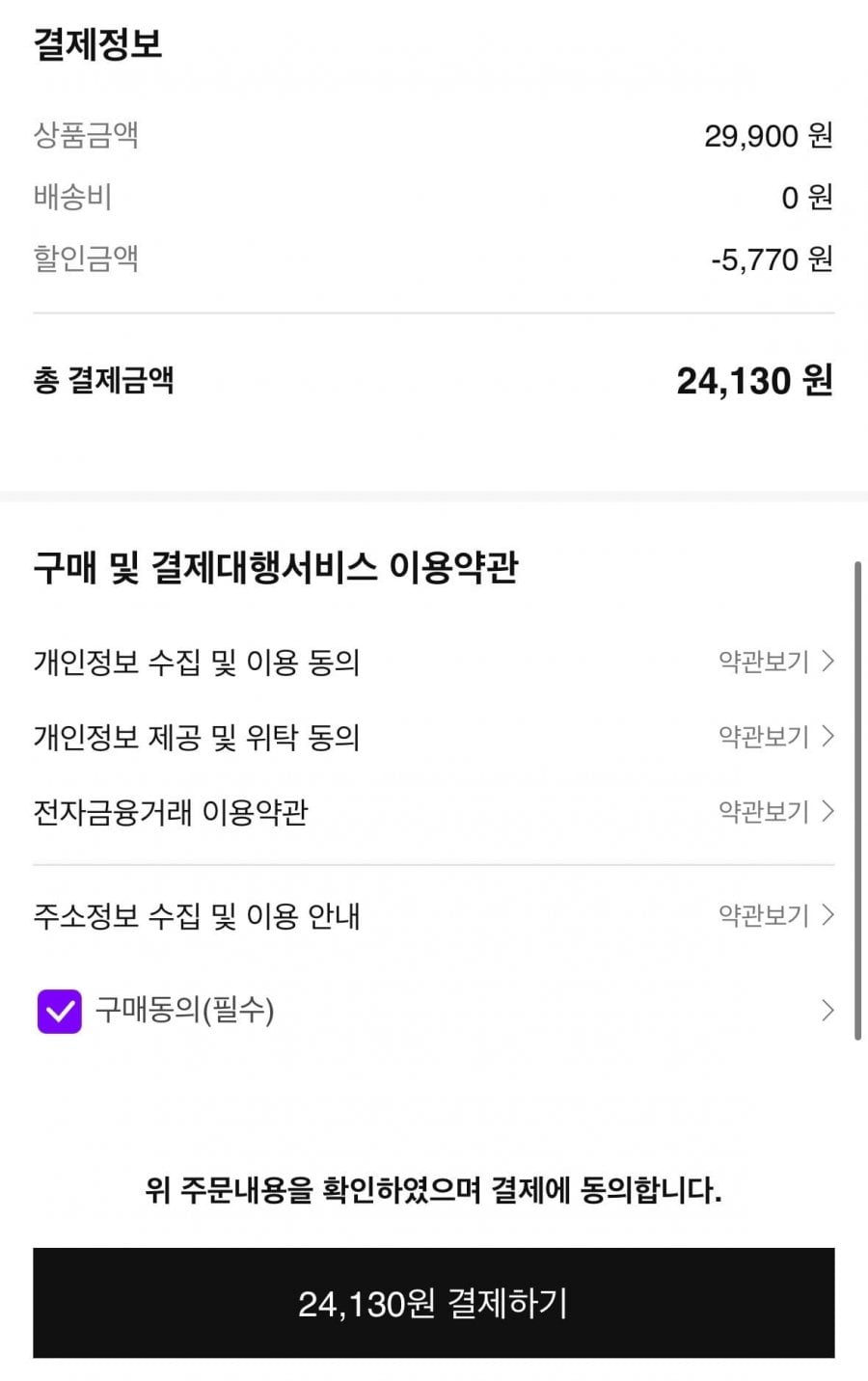
Task: Tap the 24,130원 결제하기 button
Action: tap(433, 1303)
